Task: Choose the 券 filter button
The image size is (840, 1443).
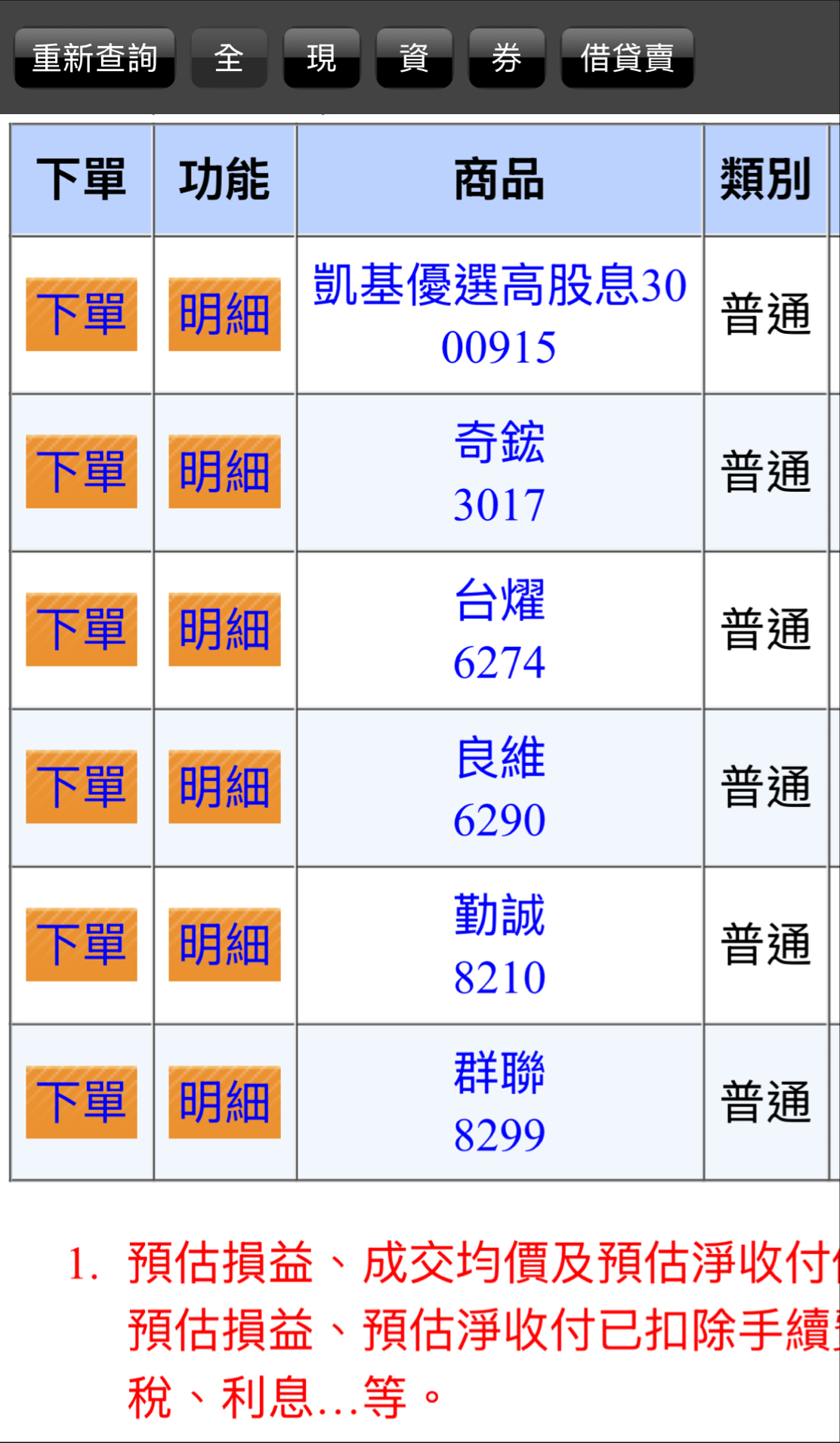Action: coord(506,58)
